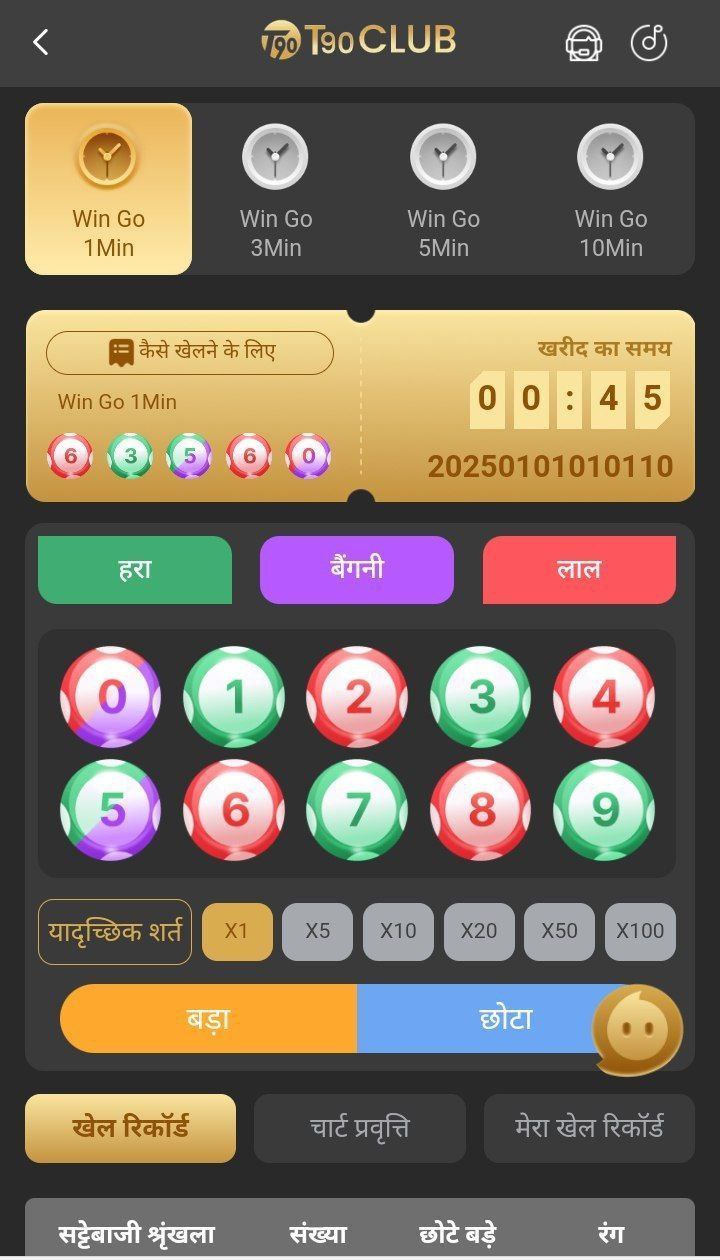Select number ball 7
720x1260 pixels.
(x=357, y=810)
